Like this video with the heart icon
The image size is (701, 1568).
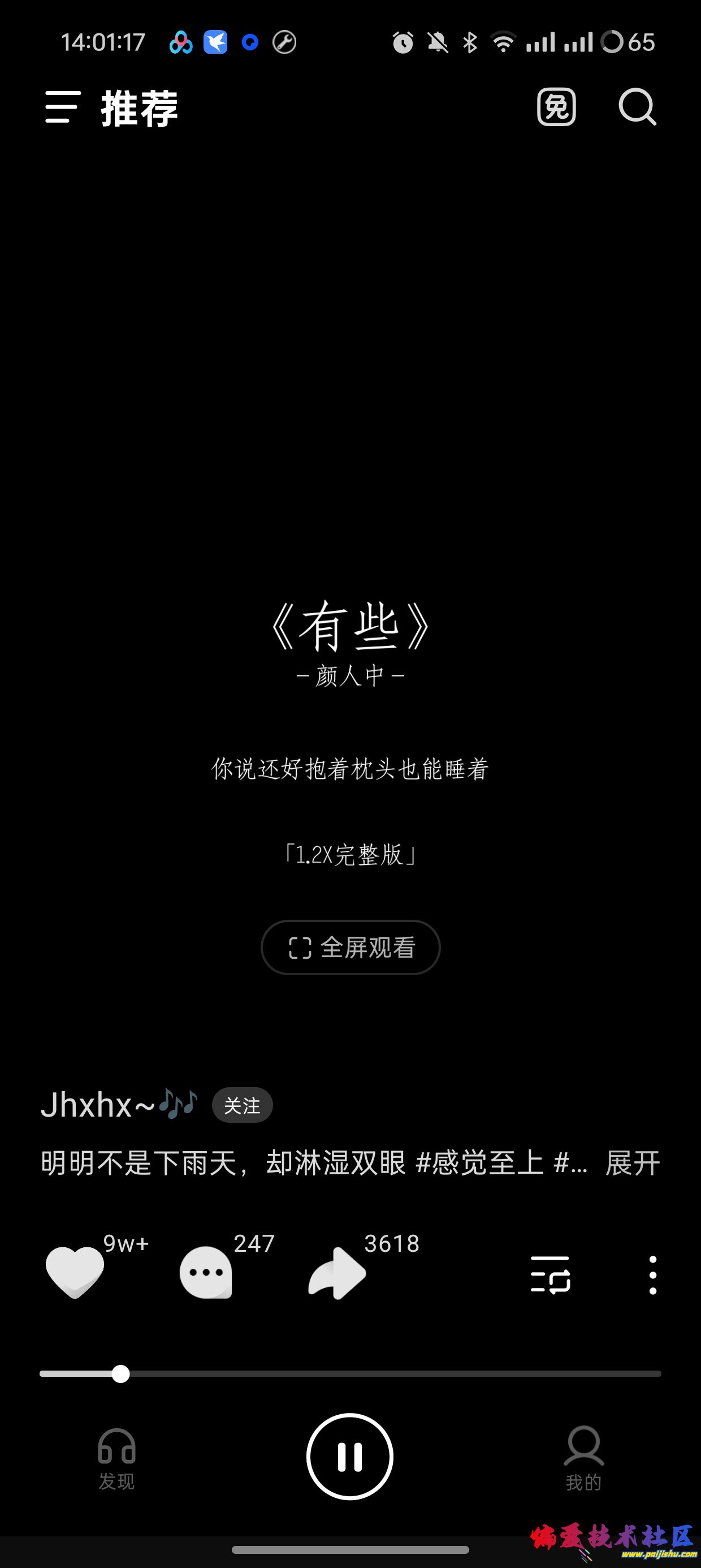(x=75, y=1272)
